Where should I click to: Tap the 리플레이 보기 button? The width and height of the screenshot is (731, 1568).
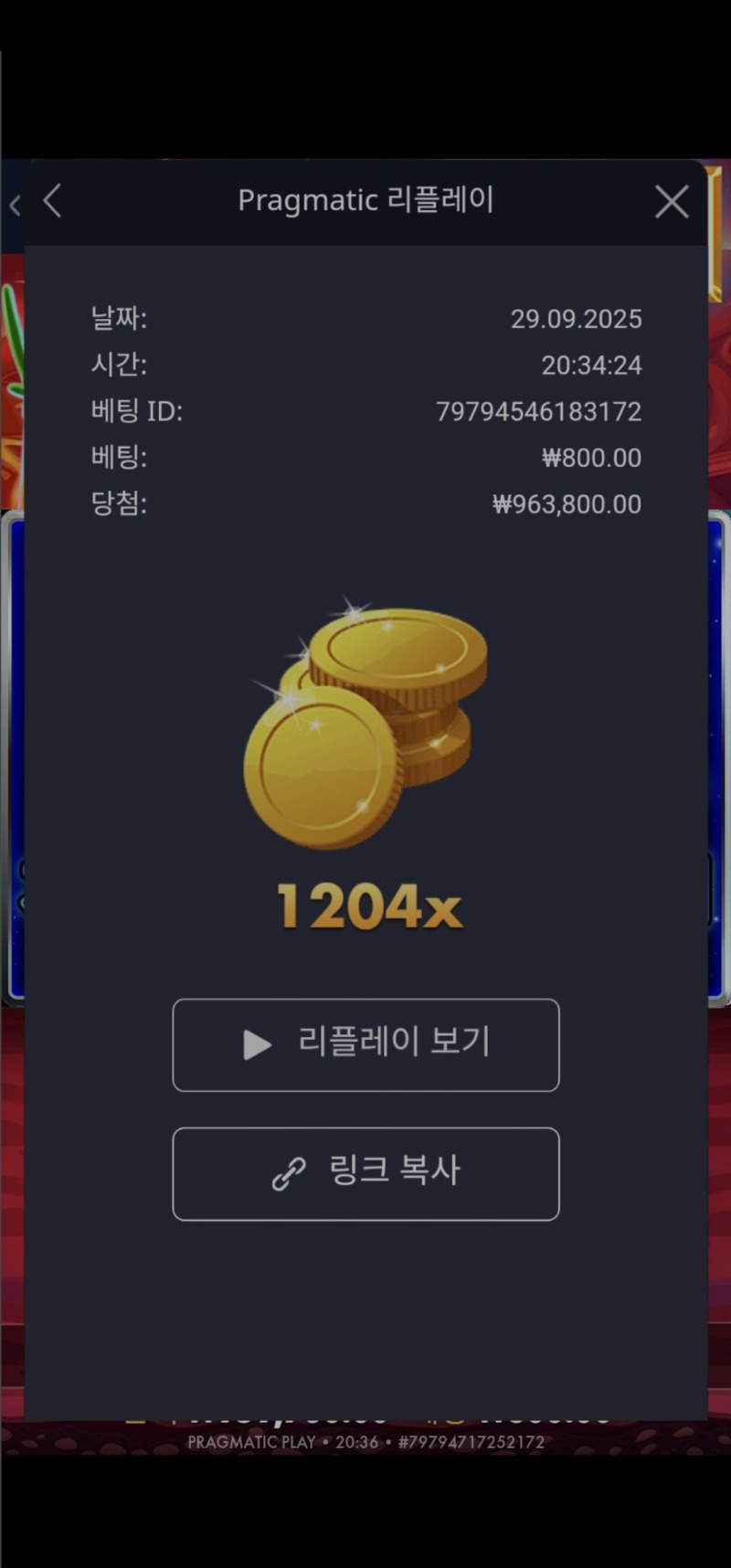[365, 1044]
